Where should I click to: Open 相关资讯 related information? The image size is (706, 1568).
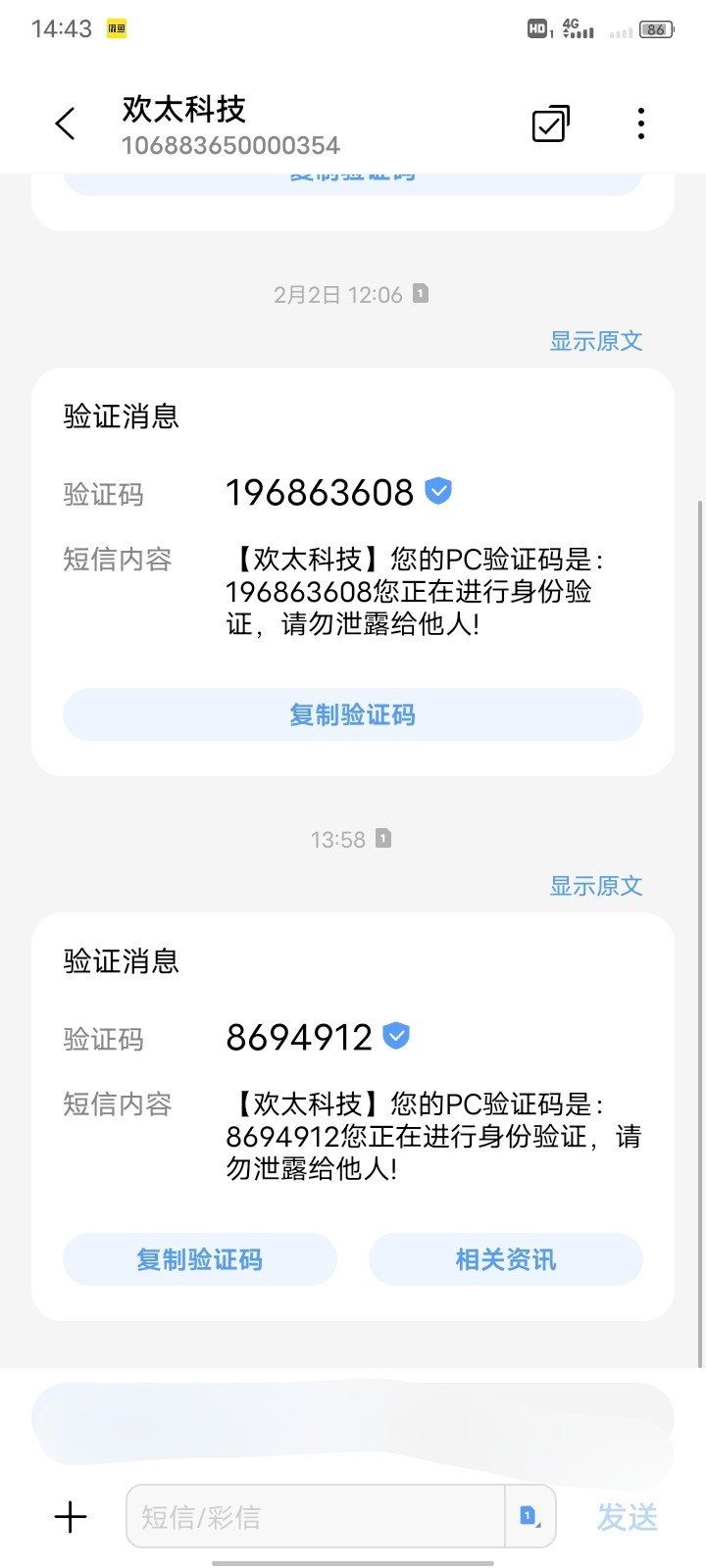click(x=505, y=1259)
